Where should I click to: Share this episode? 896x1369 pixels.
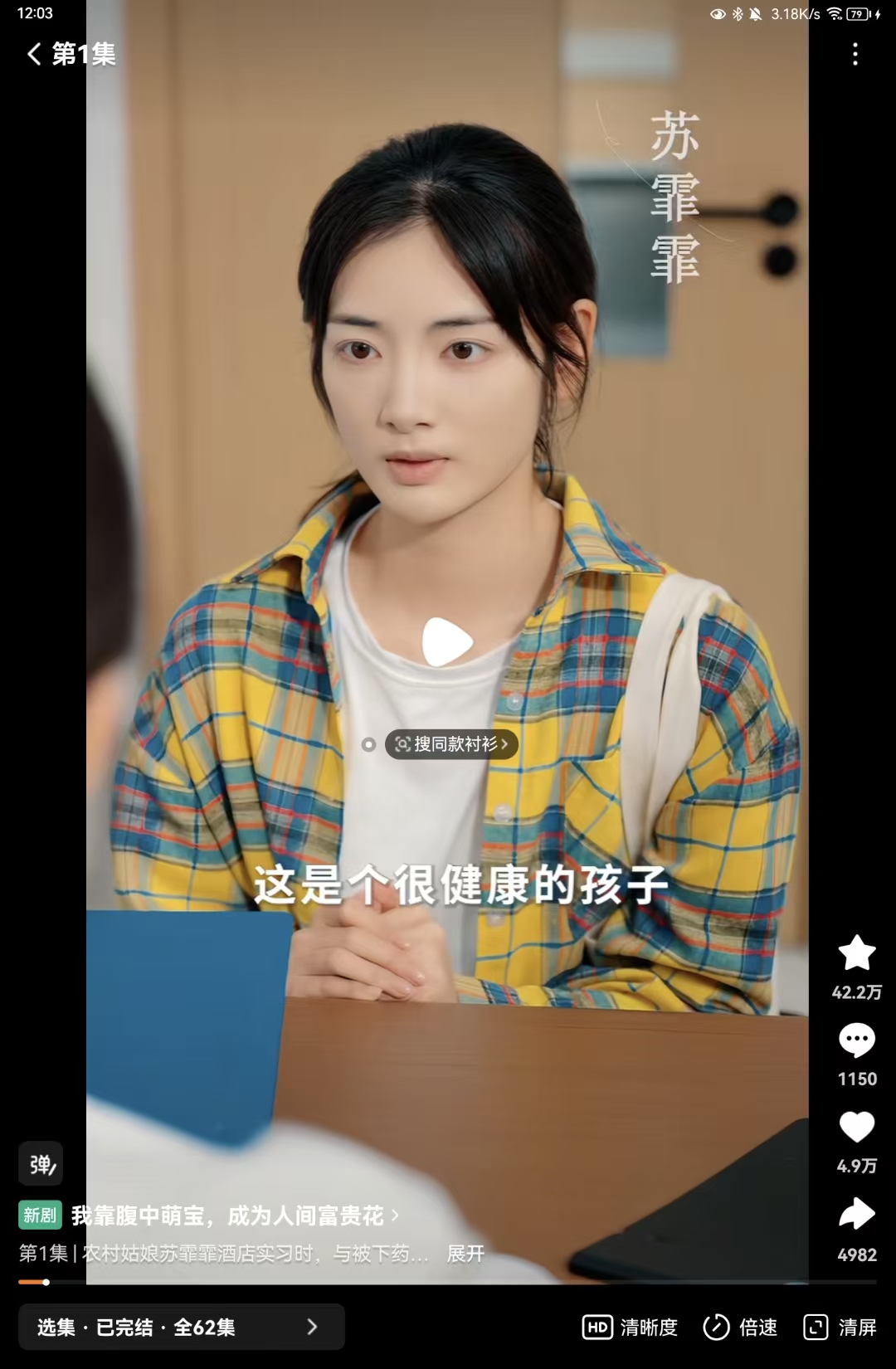click(856, 1215)
